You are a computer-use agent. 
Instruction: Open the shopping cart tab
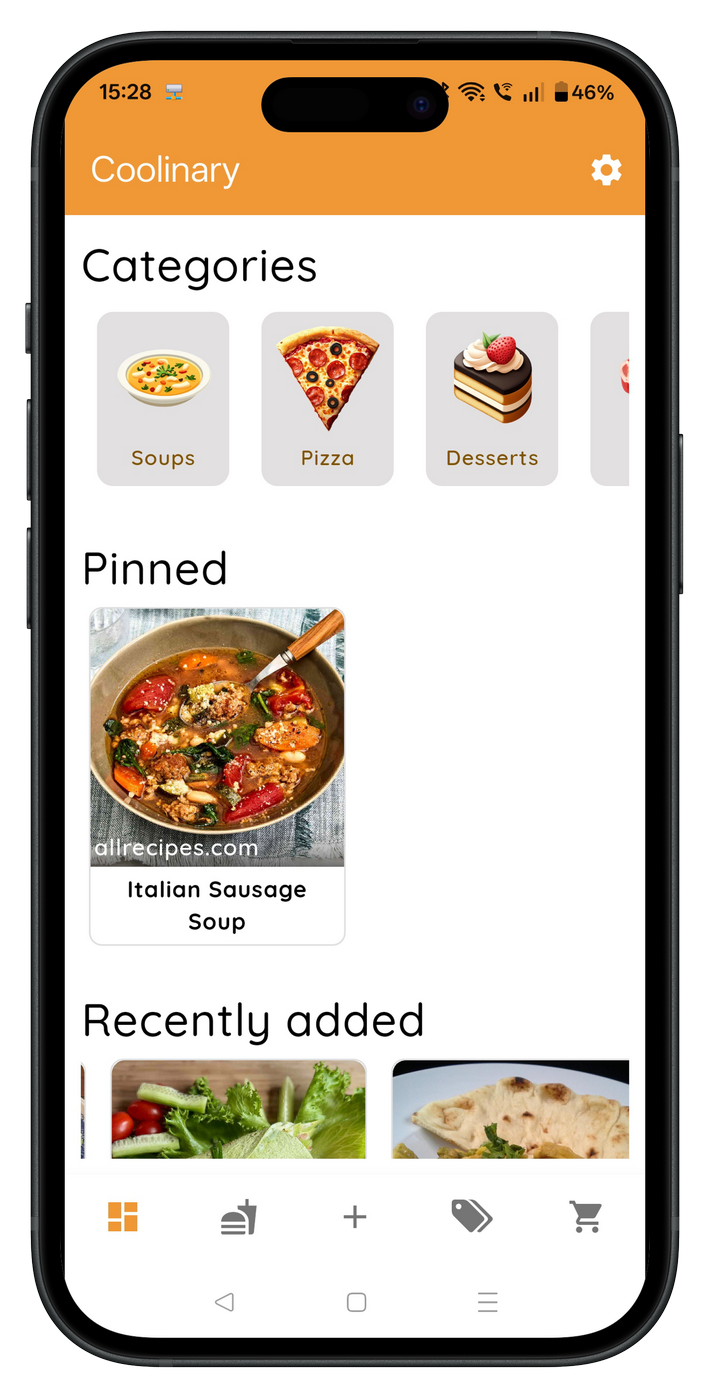(x=586, y=1217)
